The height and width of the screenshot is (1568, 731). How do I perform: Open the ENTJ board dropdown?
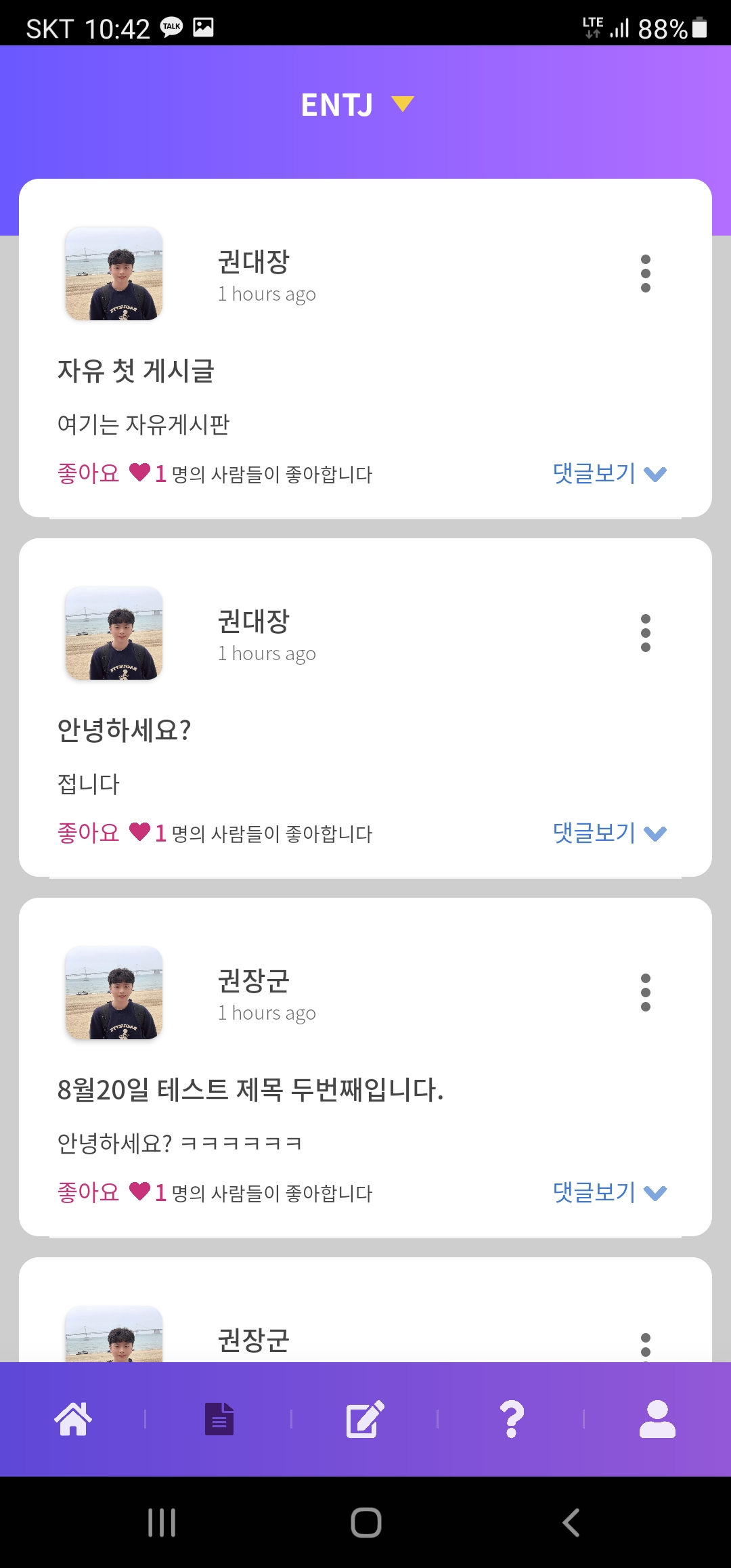click(357, 105)
